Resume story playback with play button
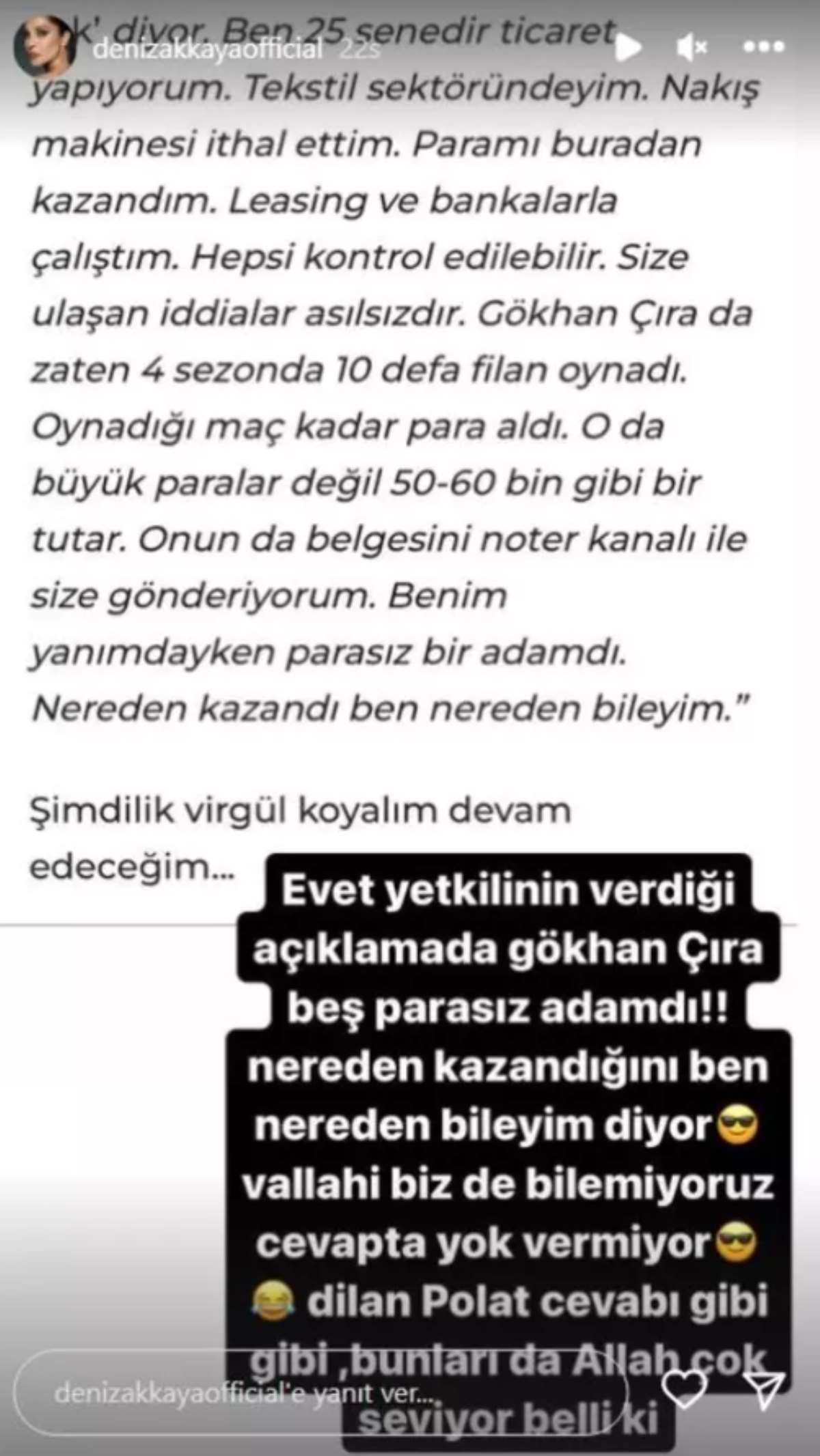This screenshot has height=1456, width=820. click(x=629, y=47)
